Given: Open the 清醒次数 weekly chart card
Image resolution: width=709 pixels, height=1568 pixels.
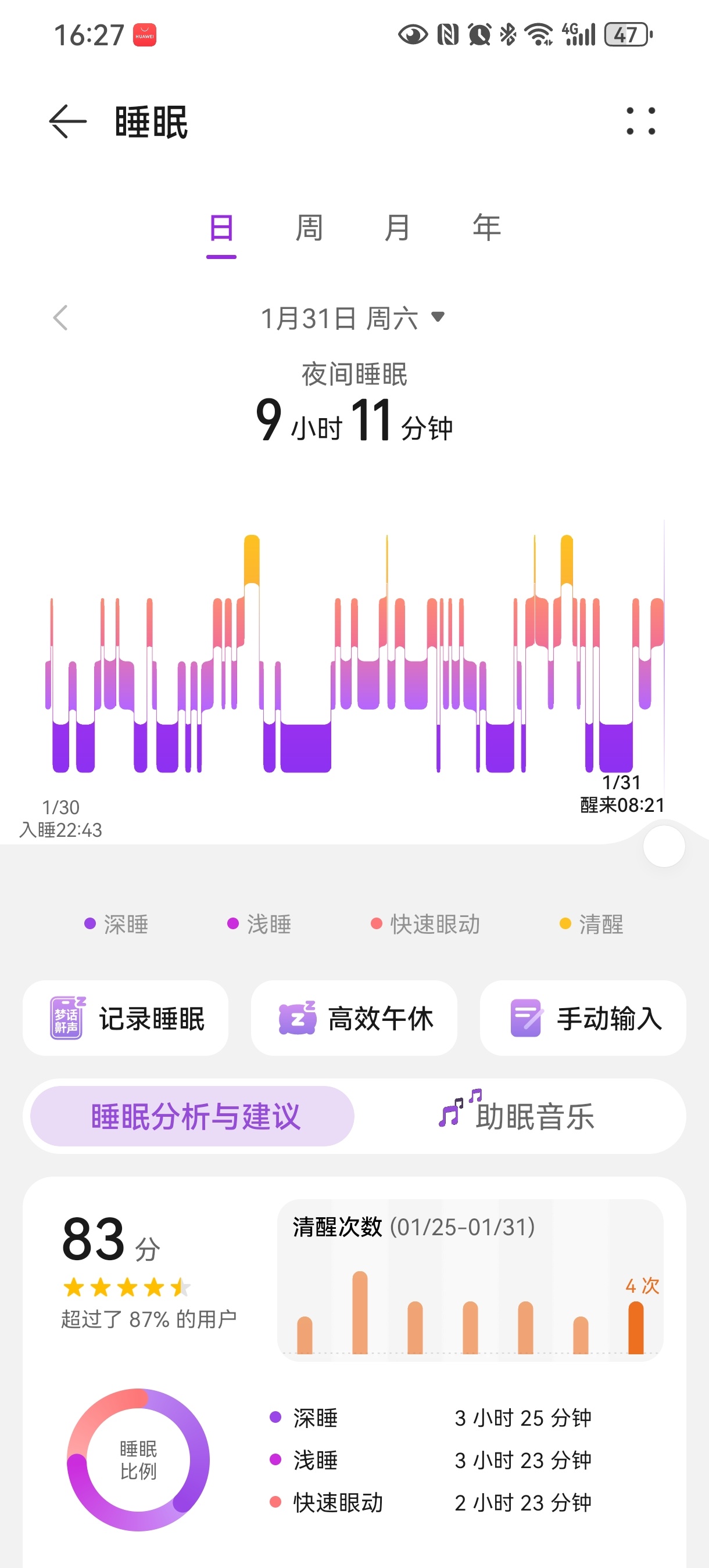Looking at the screenshot, I should (470, 1280).
